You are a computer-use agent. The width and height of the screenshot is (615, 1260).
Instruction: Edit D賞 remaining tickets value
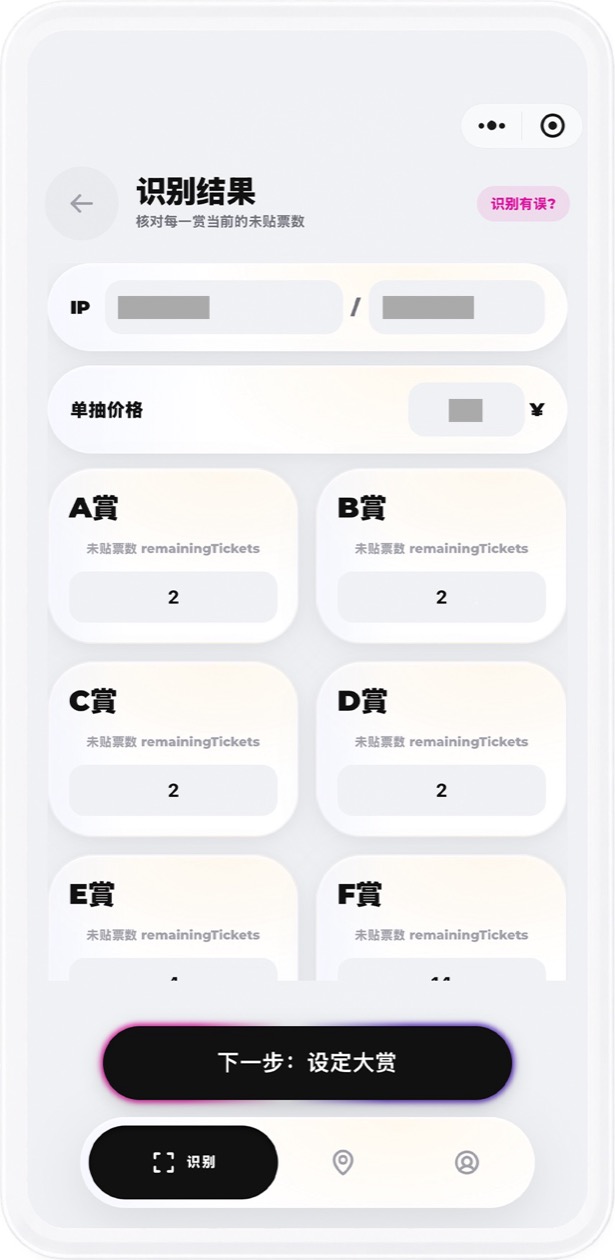(x=441, y=790)
